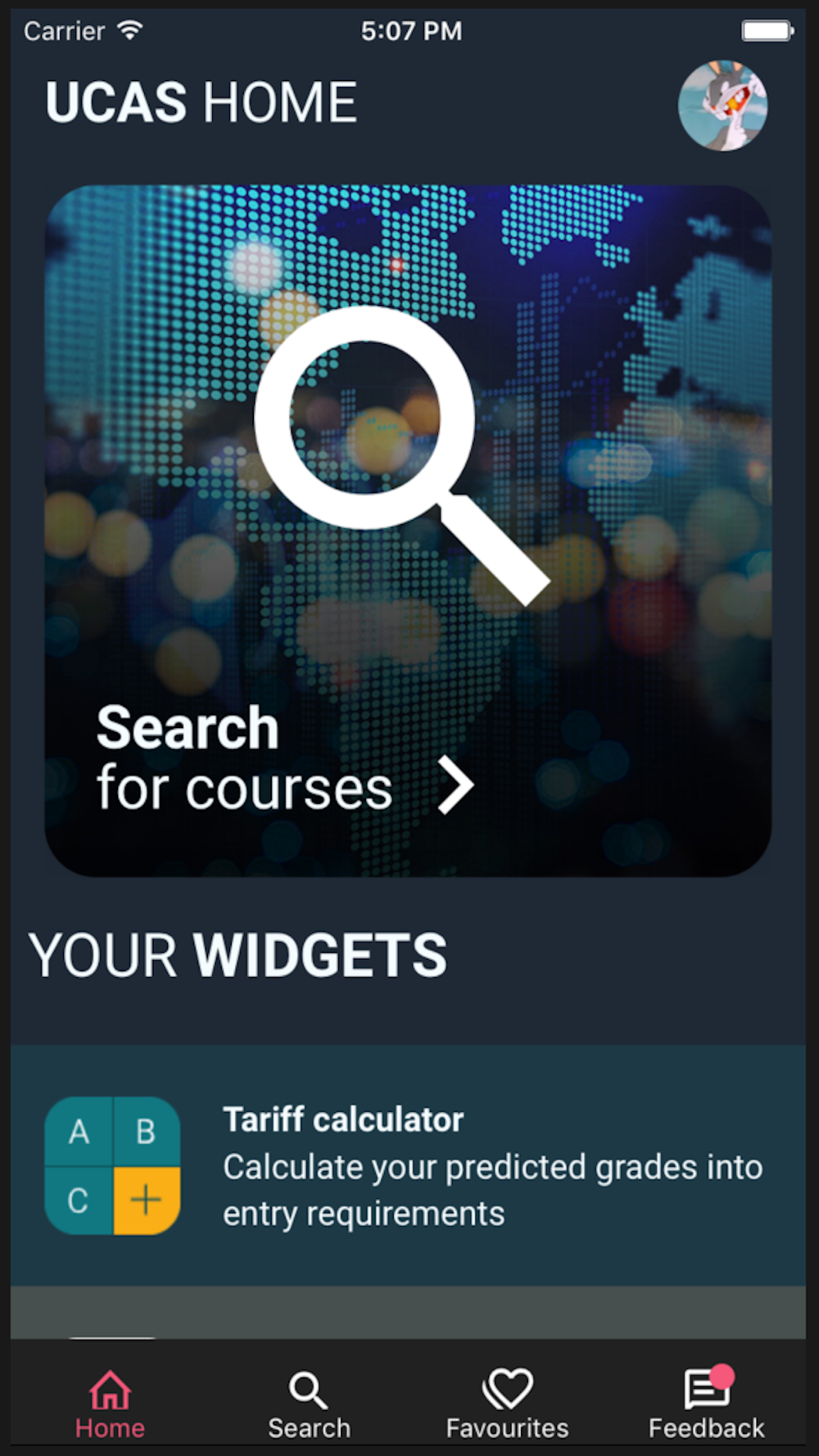This screenshot has width=819, height=1456.
Task: Open the Search for courses card
Action: tap(408, 531)
